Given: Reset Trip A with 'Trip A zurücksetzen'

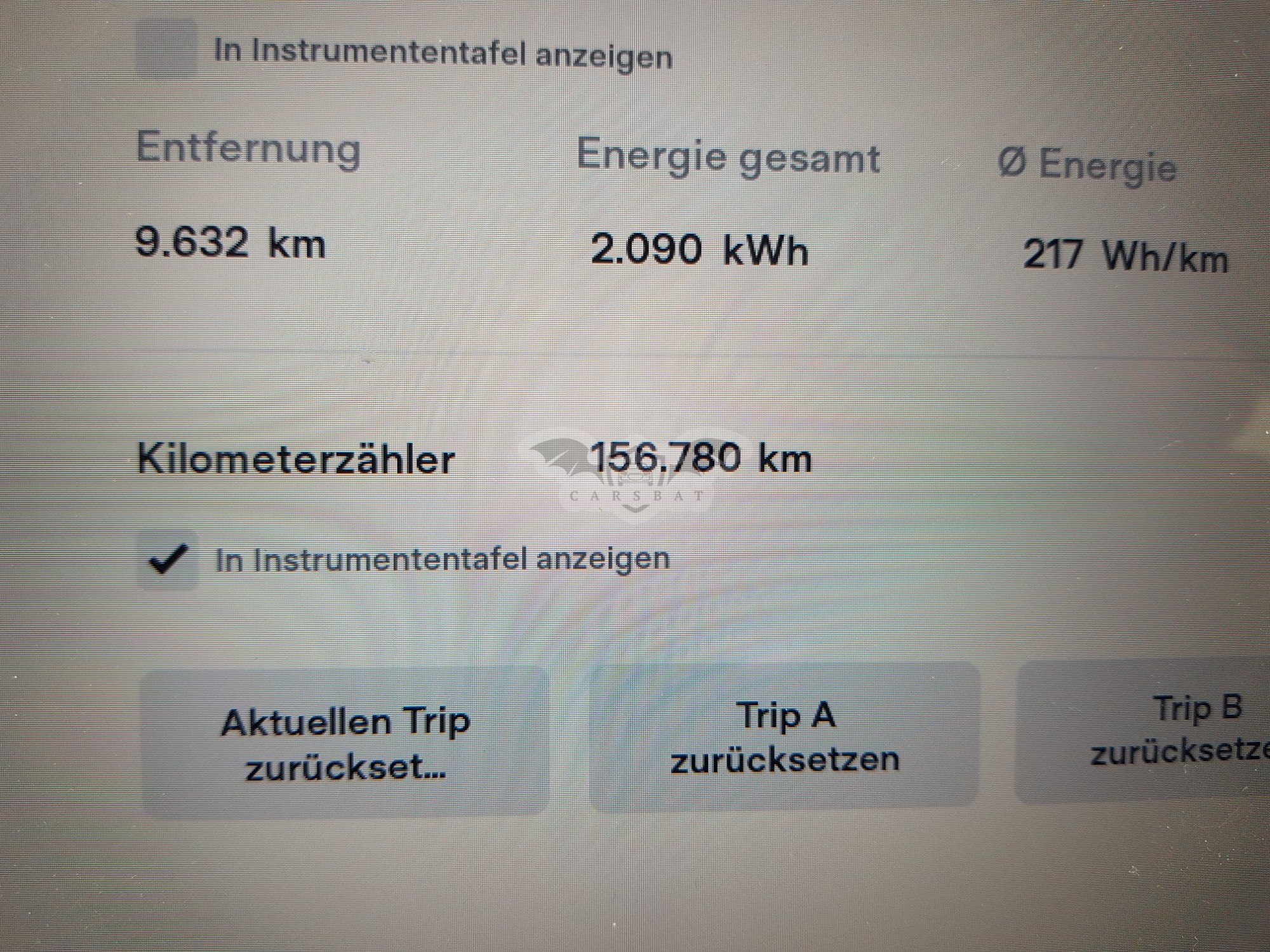Looking at the screenshot, I should pyautogui.click(x=785, y=736).
